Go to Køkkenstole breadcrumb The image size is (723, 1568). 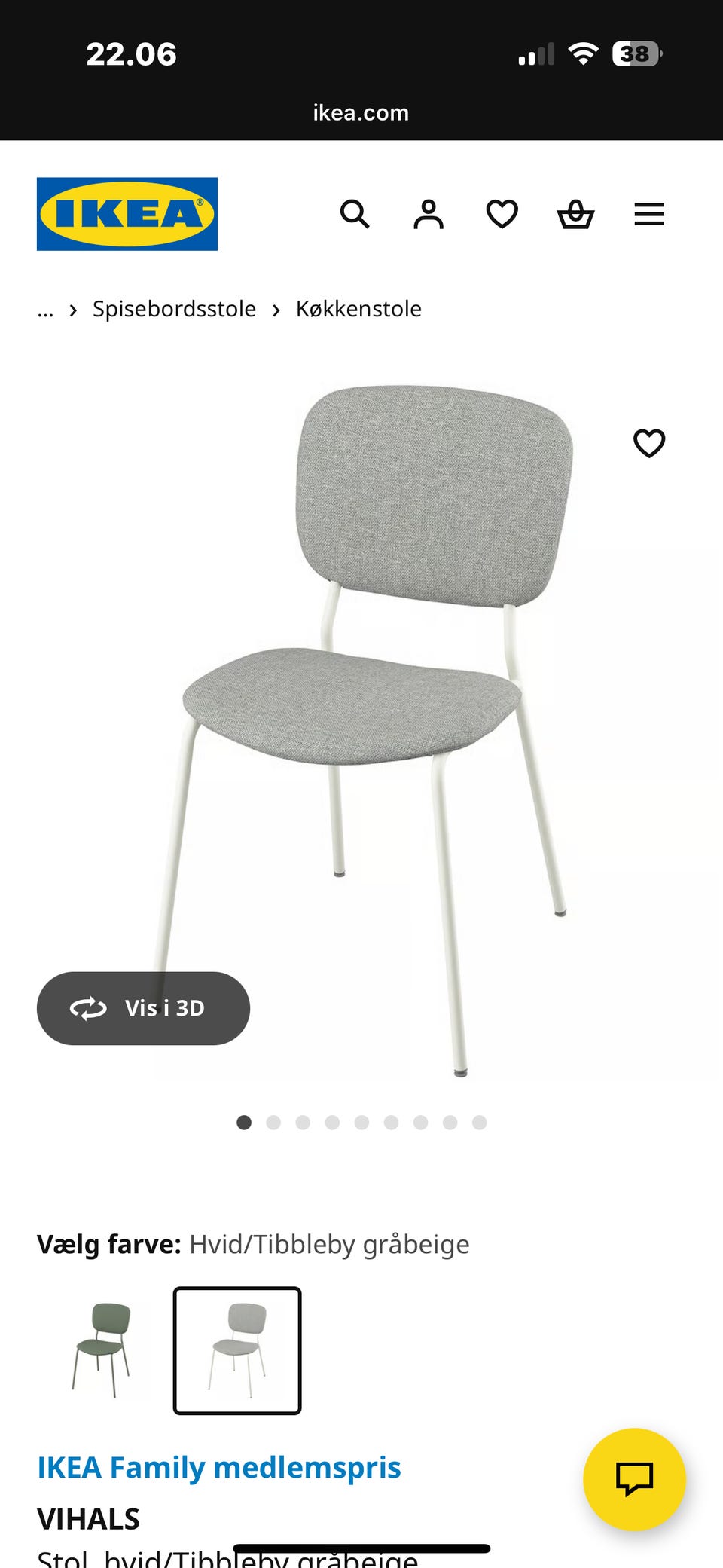click(x=358, y=309)
